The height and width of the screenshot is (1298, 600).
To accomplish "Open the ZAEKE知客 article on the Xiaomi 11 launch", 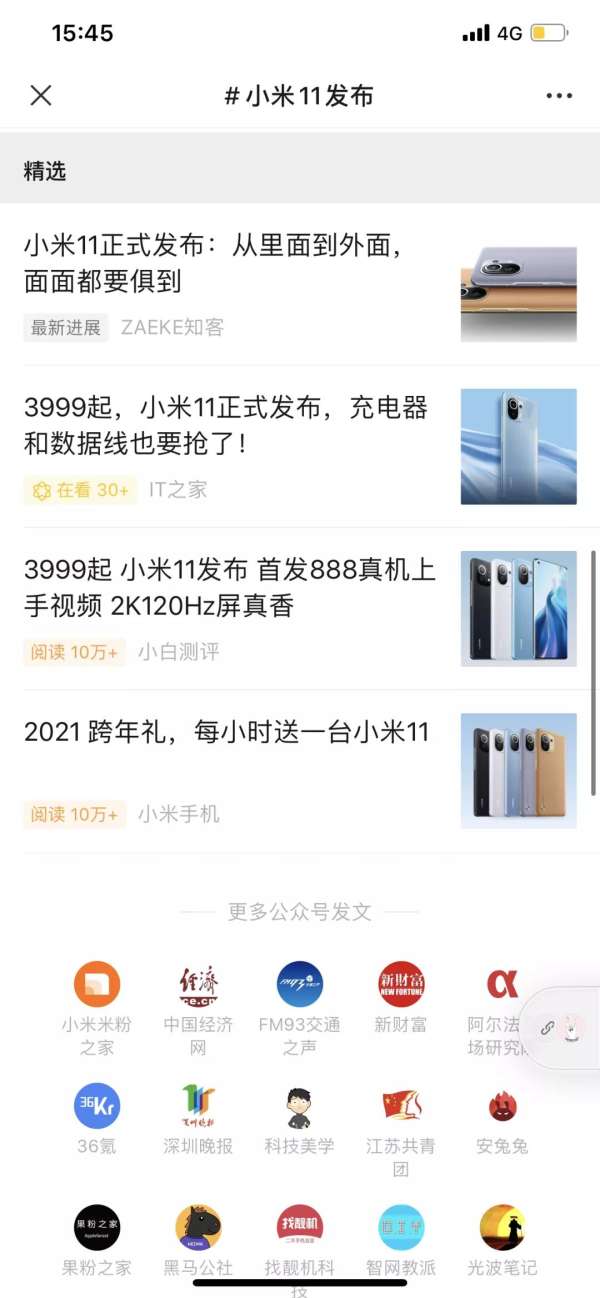I will (230, 263).
